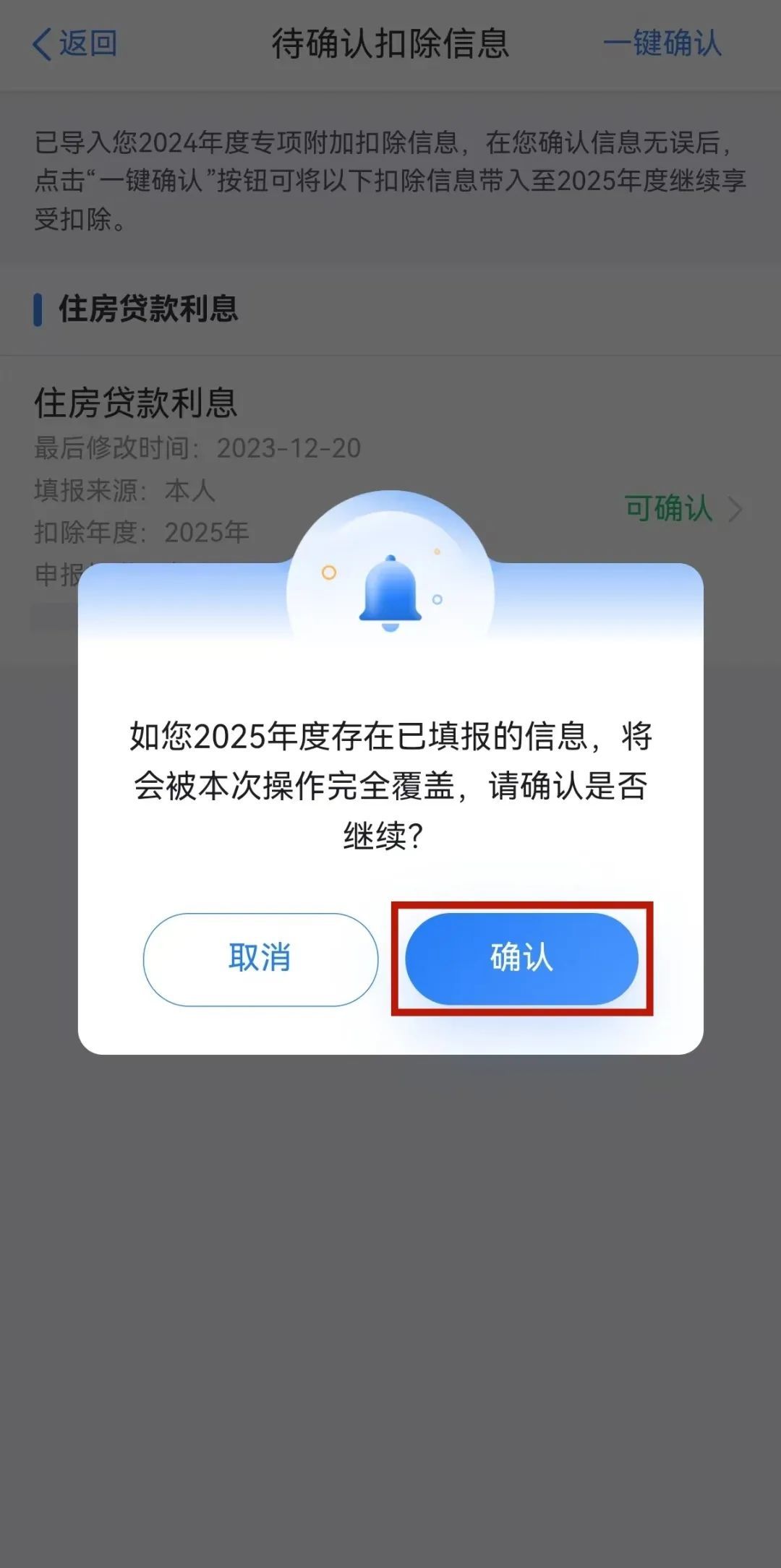Go back using 返回
781x1568 pixels.
(x=75, y=44)
